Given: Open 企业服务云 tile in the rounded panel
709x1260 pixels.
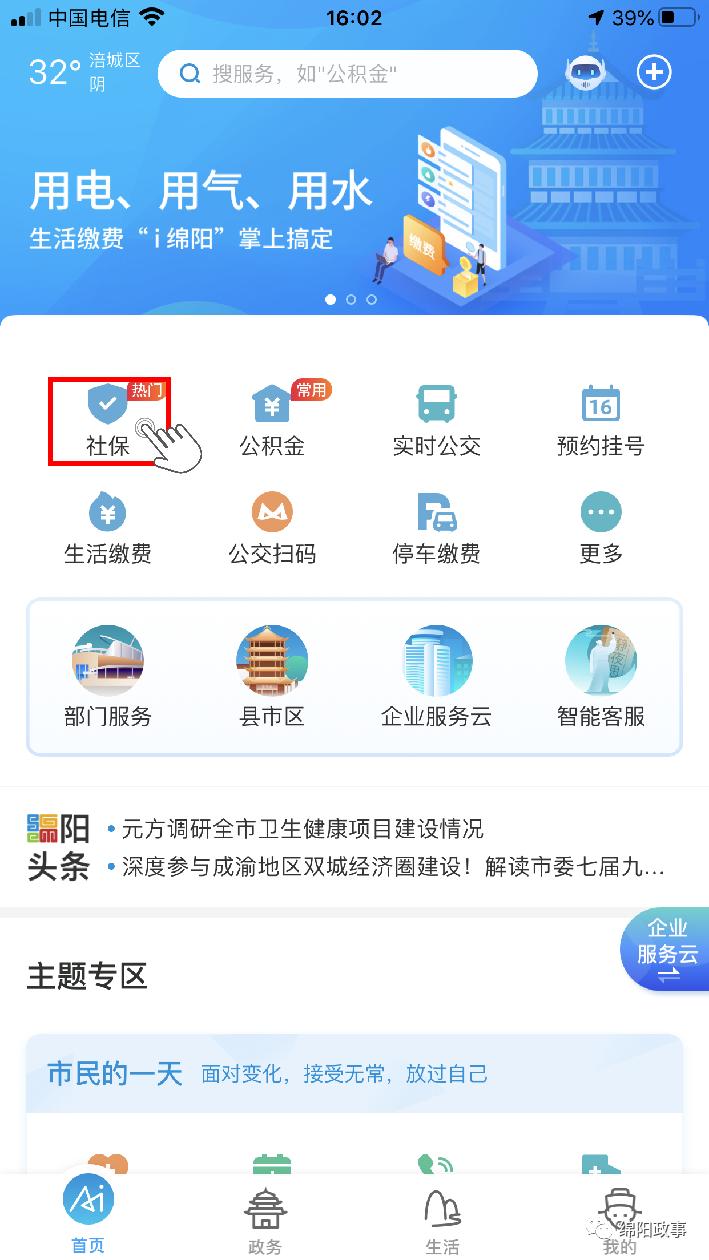Looking at the screenshot, I should 436,677.
